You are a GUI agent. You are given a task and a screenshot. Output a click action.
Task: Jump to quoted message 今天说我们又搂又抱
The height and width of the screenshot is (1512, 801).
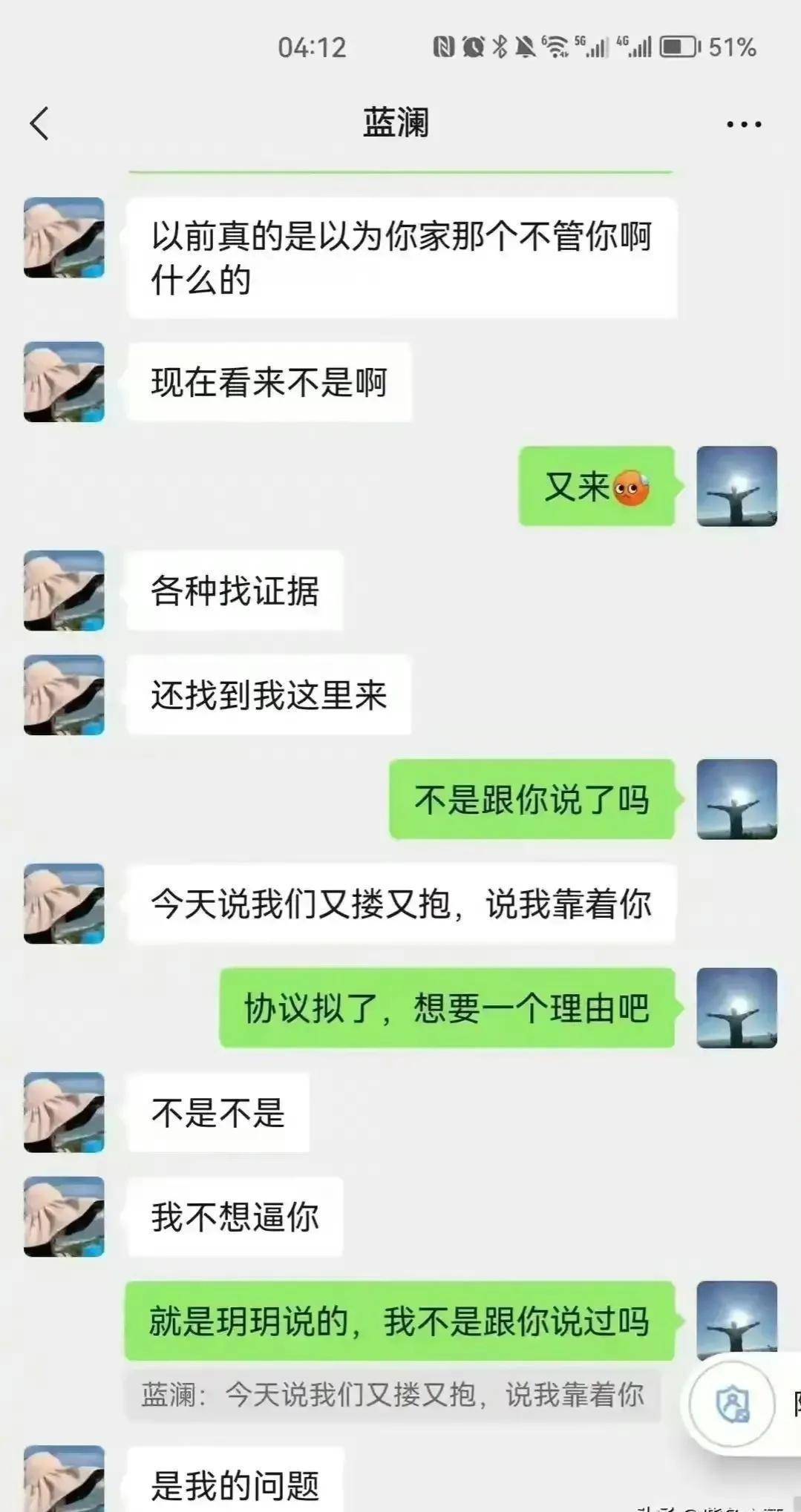[392, 1395]
